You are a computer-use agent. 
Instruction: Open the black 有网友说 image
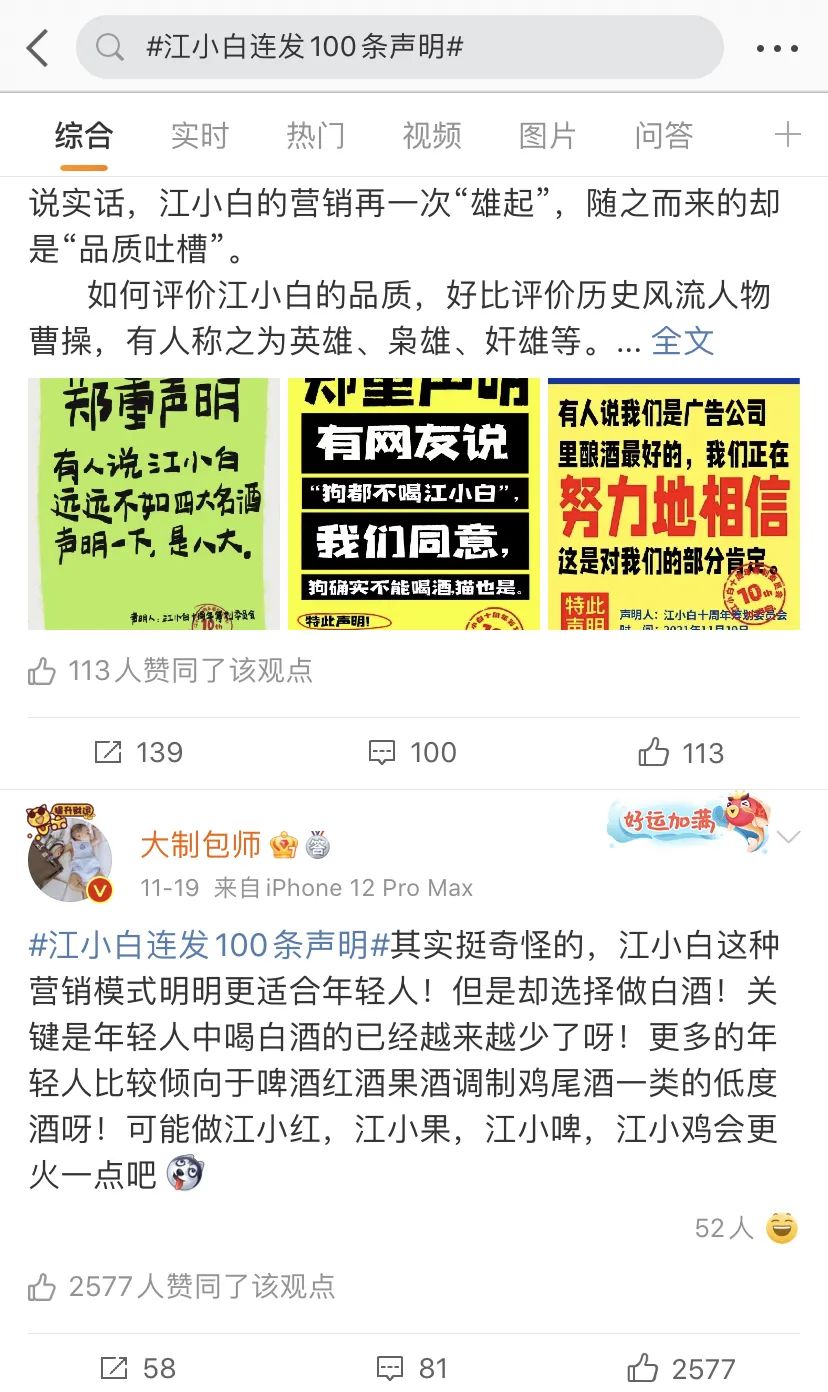pyautogui.click(x=413, y=504)
